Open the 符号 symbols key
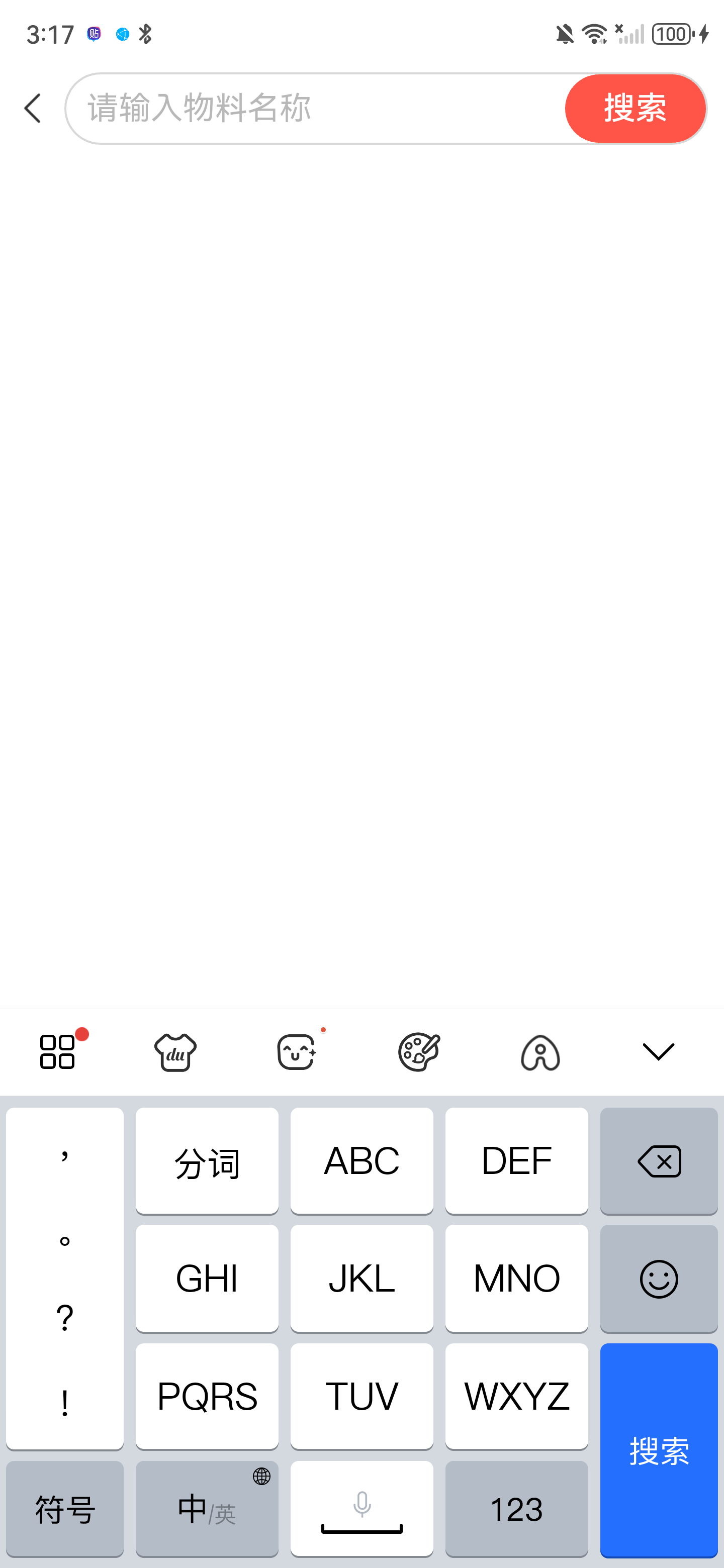The height and width of the screenshot is (1568, 724). (64, 1508)
